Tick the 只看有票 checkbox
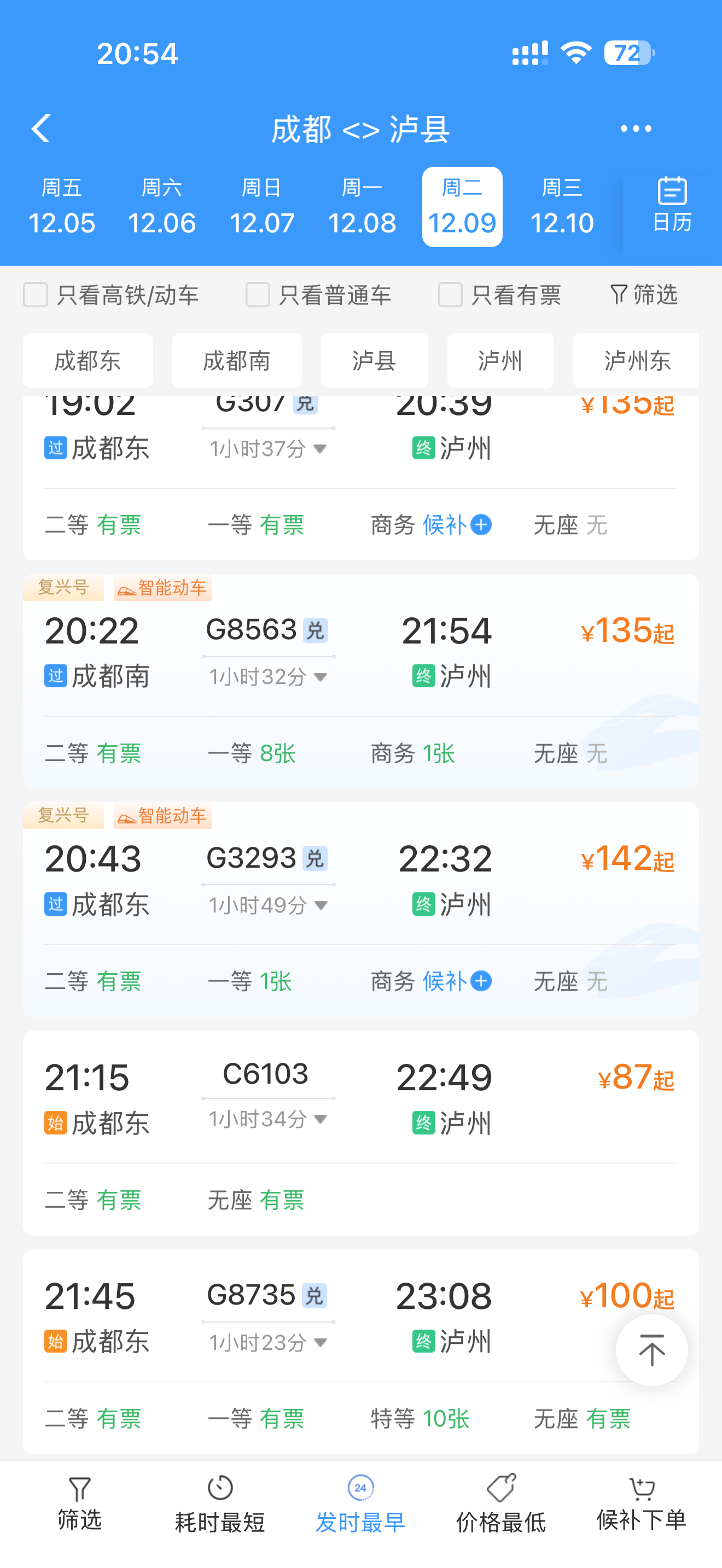The image size is (722, 1568). click(x=450, y=295)
